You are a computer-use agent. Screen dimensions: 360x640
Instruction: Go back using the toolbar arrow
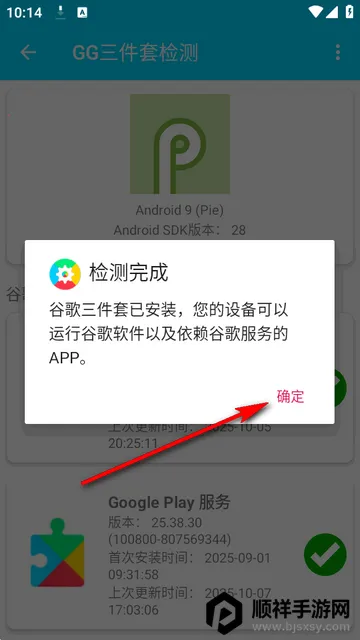tap(28, 53)
